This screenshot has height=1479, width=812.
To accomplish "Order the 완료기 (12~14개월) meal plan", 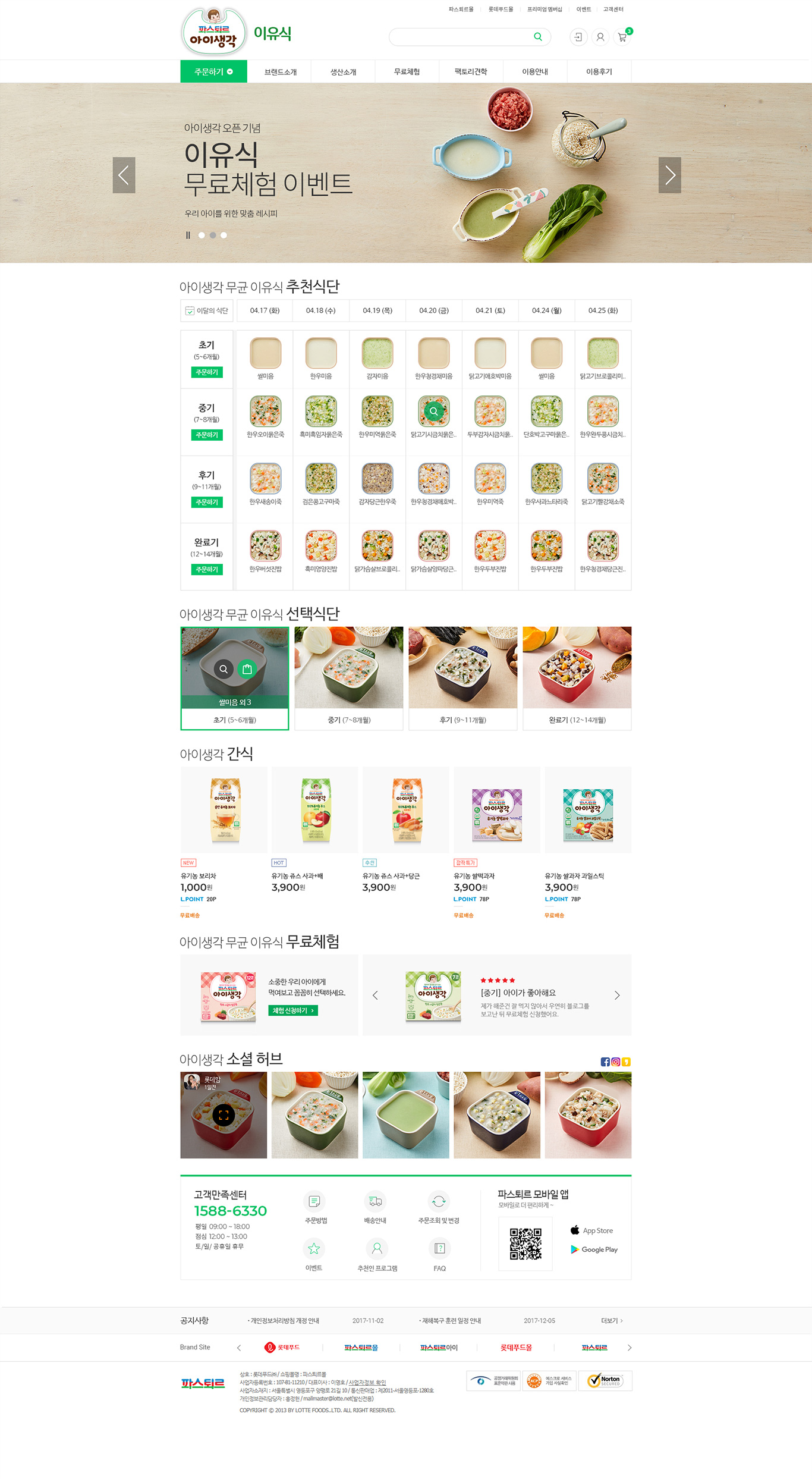I will click(207, 570).
